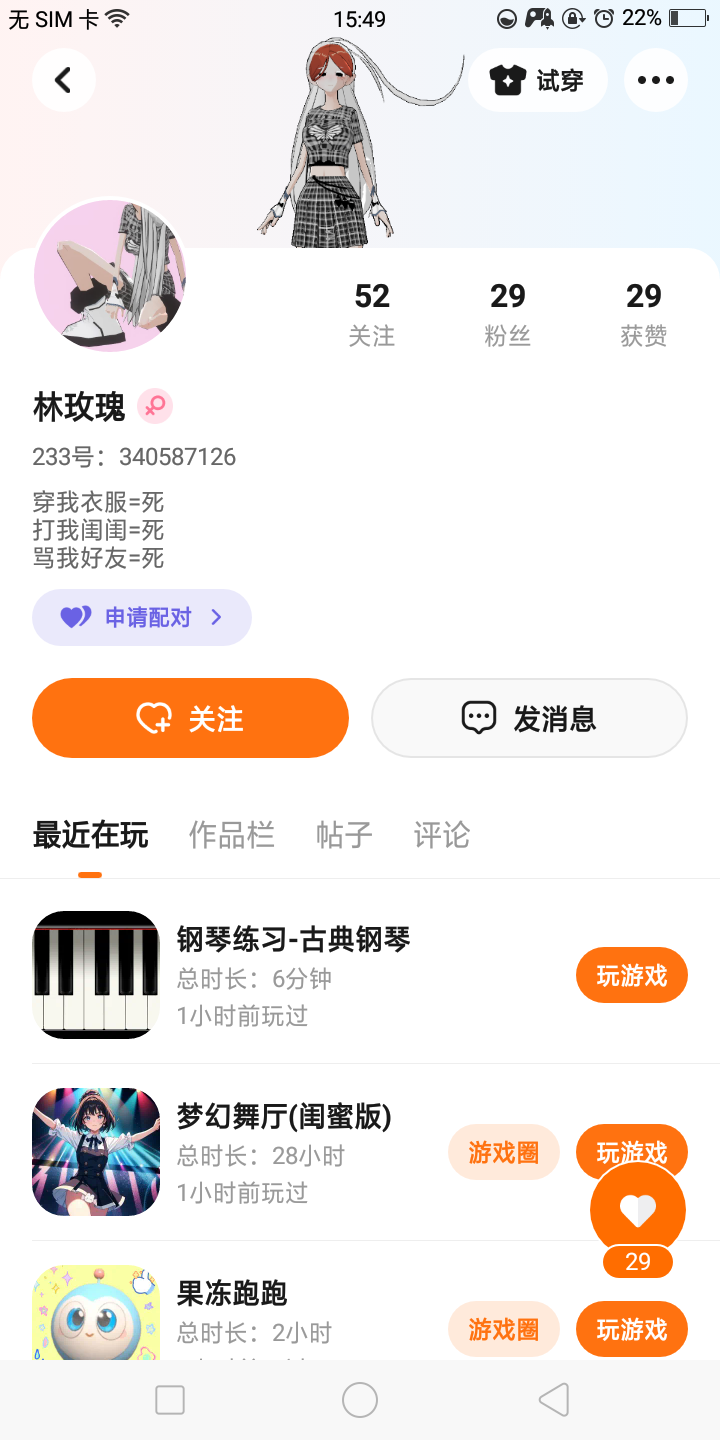Open the three-dot overflow menu

(x=655, y=80)
